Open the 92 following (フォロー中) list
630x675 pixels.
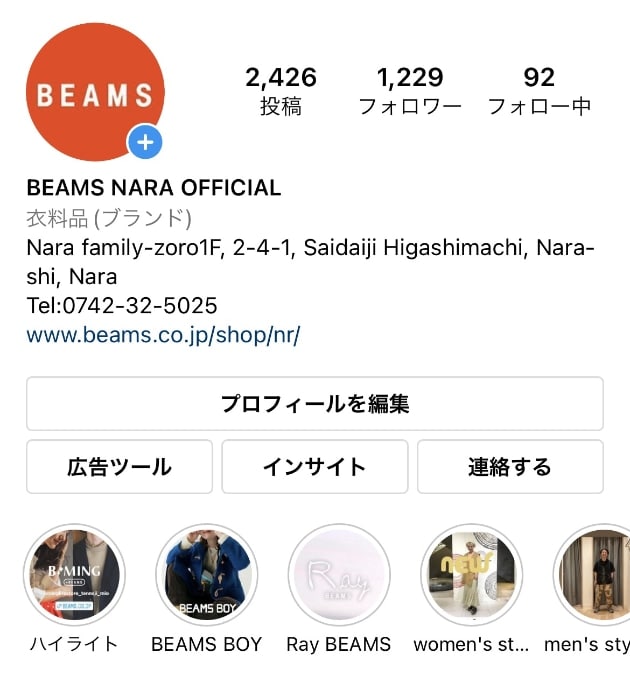point(539,91)
